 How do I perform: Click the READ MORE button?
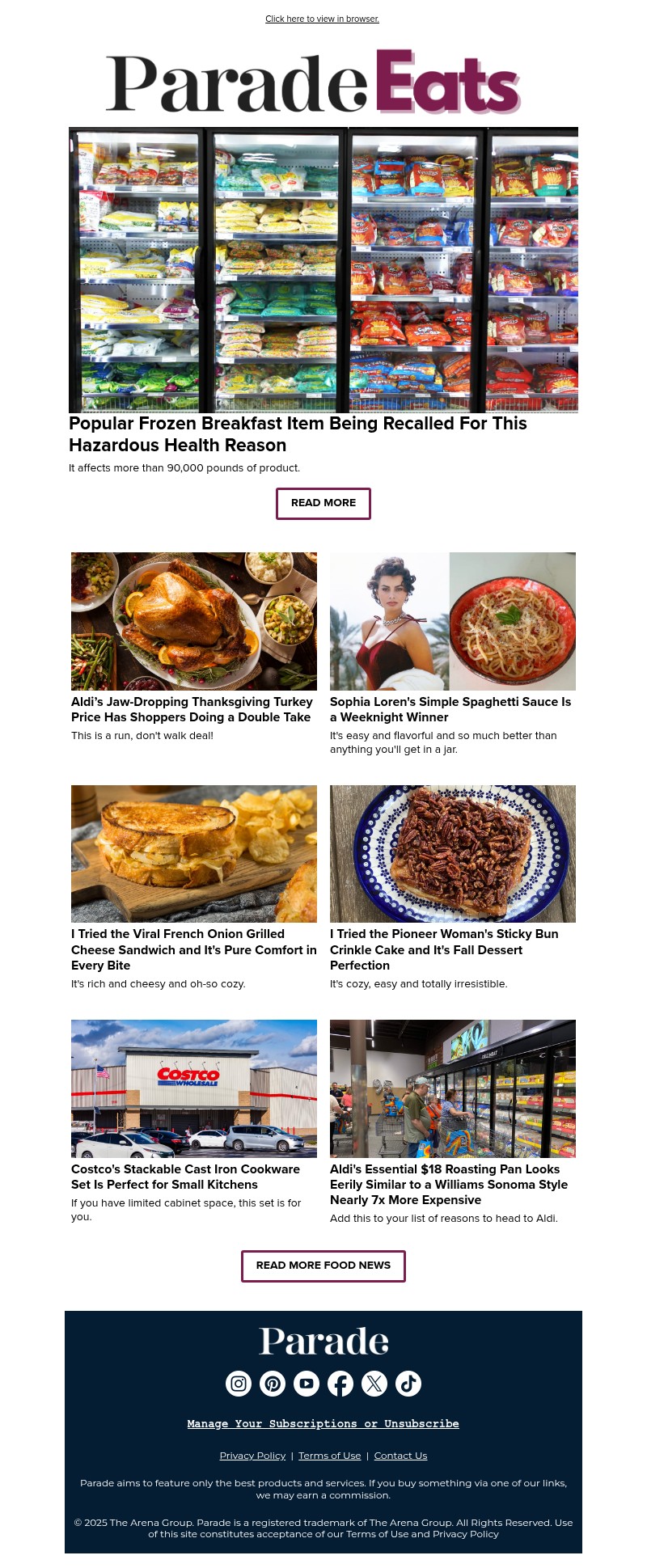click(x=323, y=503)
